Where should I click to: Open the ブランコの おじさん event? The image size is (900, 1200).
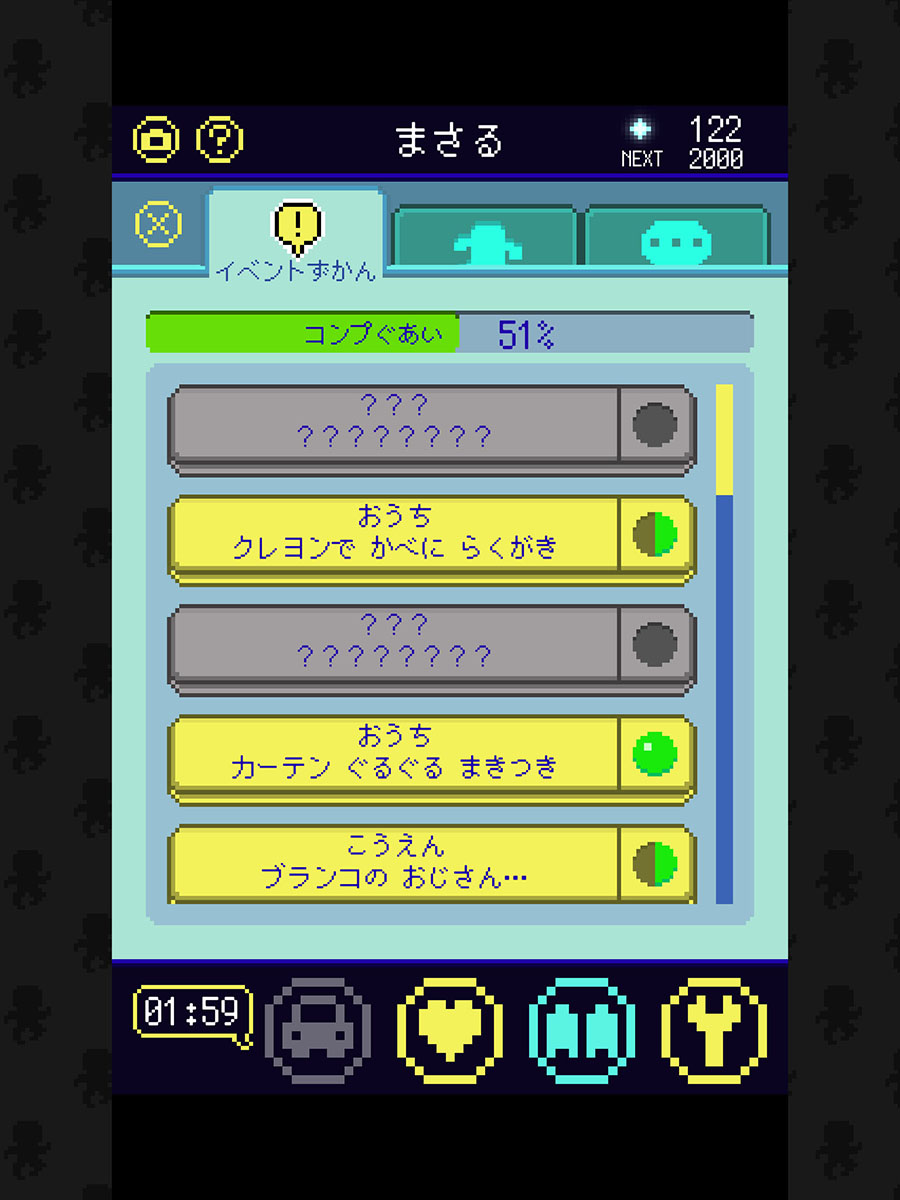(394, 862)
